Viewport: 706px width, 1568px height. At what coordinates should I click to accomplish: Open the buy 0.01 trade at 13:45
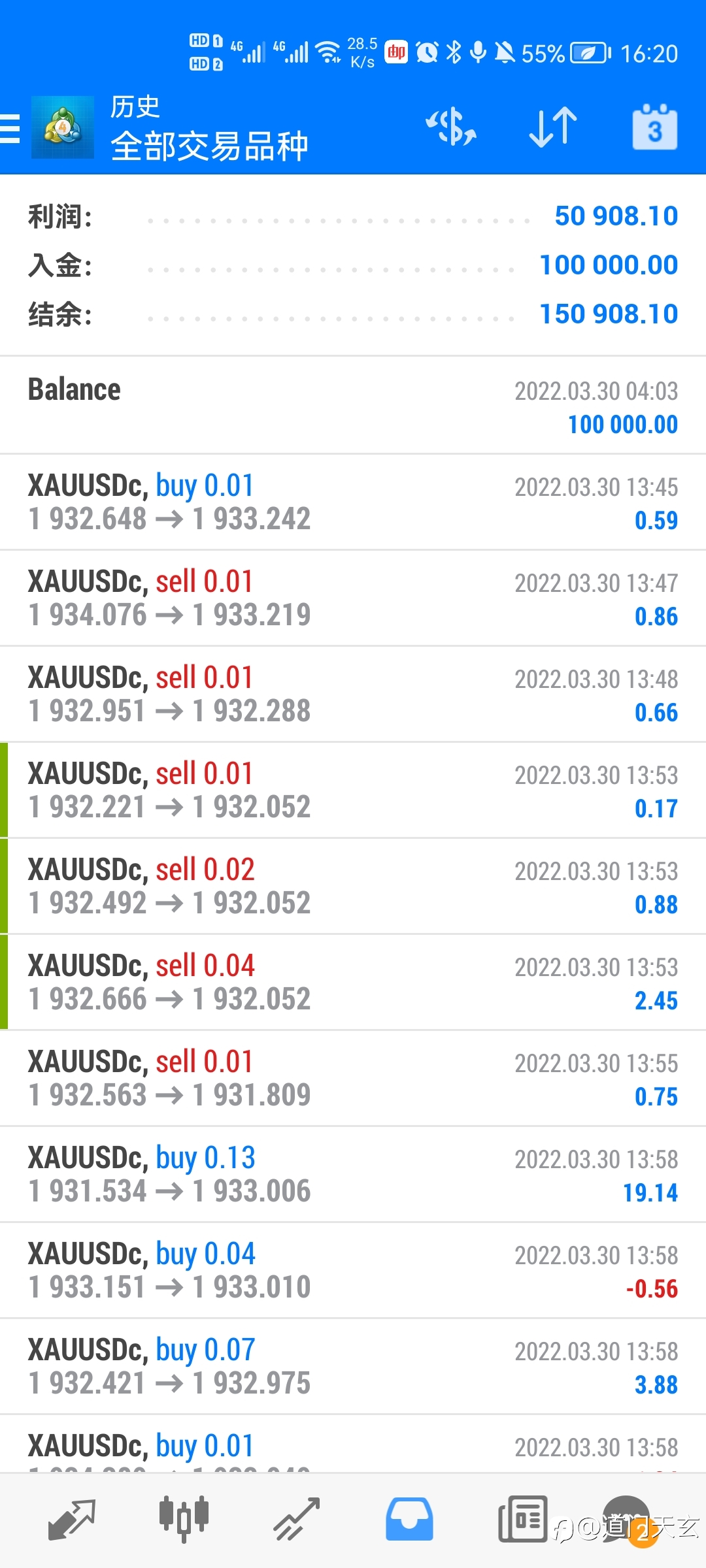click(353, 502)
